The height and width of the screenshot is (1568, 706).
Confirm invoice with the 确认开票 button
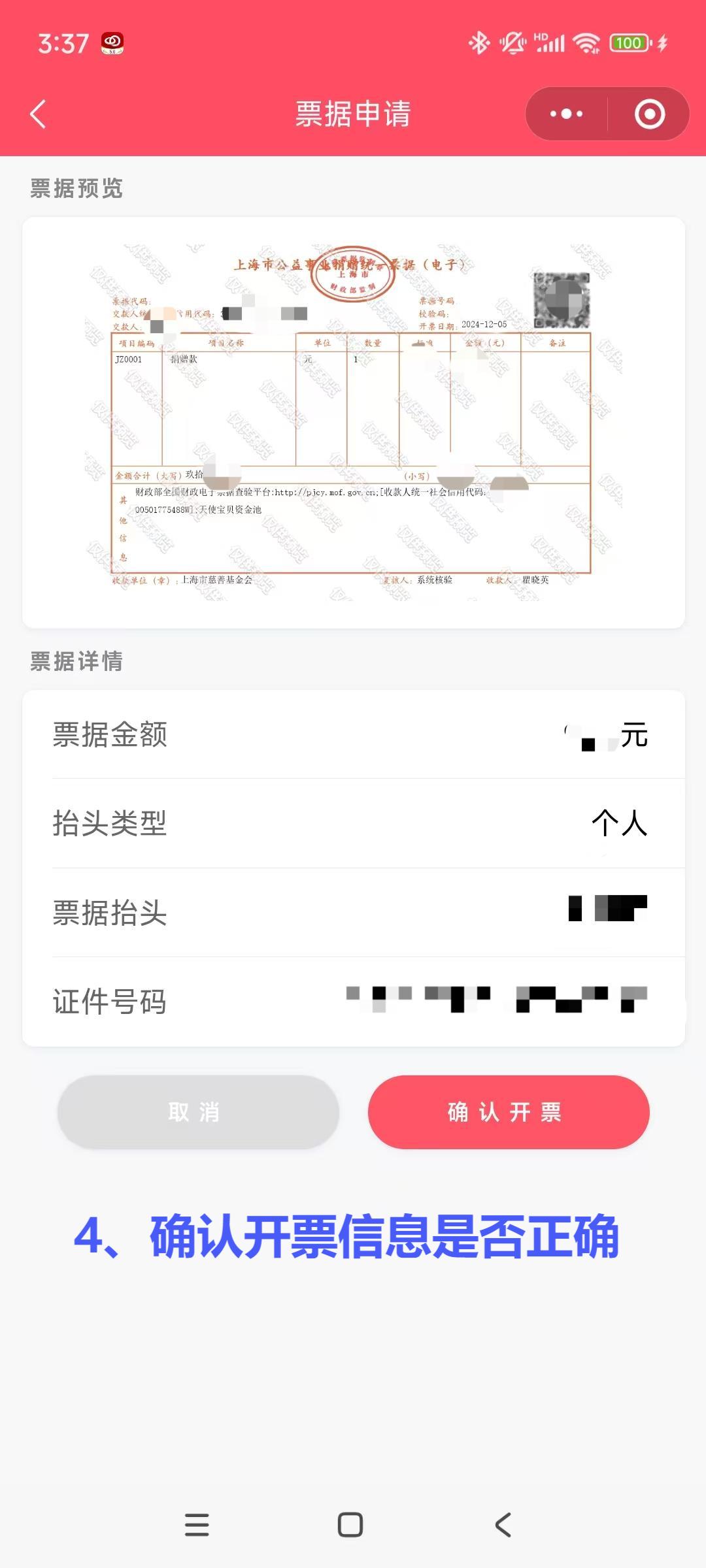coord(509,1112)
